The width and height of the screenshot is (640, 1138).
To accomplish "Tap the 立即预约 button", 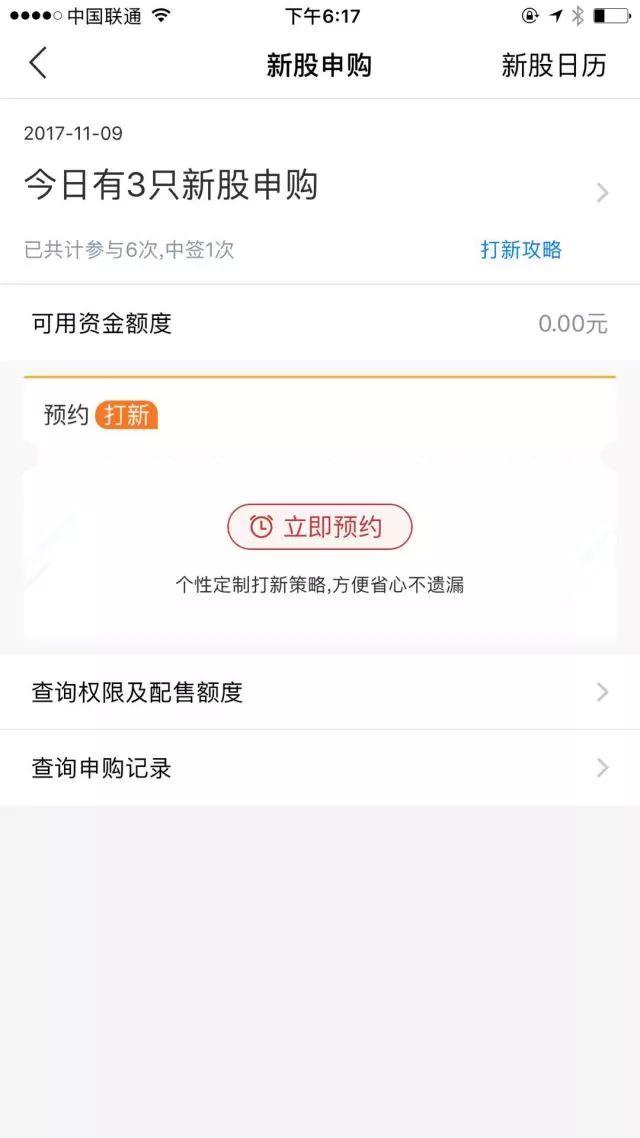I will pyautogui.click(x=319, y=527).
